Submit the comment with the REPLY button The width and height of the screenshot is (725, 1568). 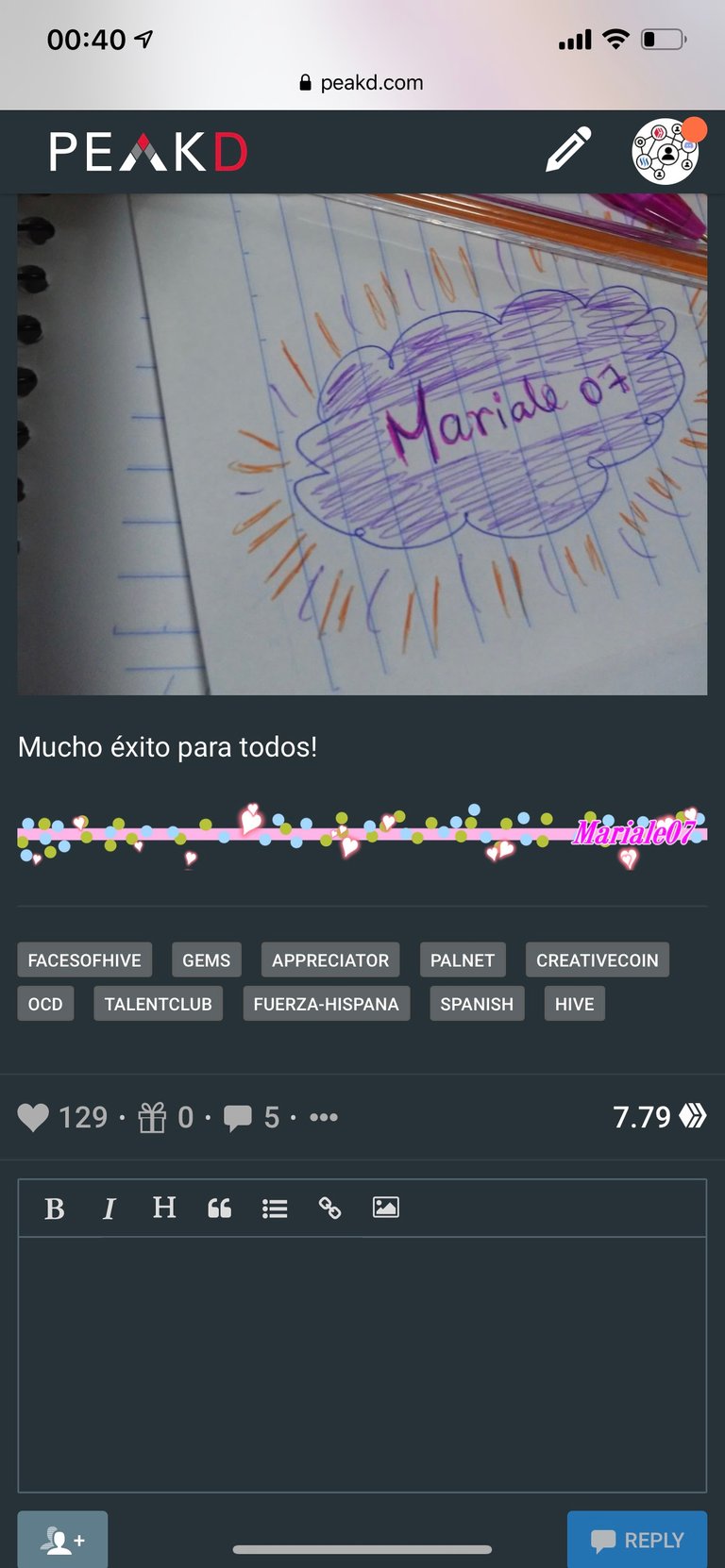coord(637,1540)
